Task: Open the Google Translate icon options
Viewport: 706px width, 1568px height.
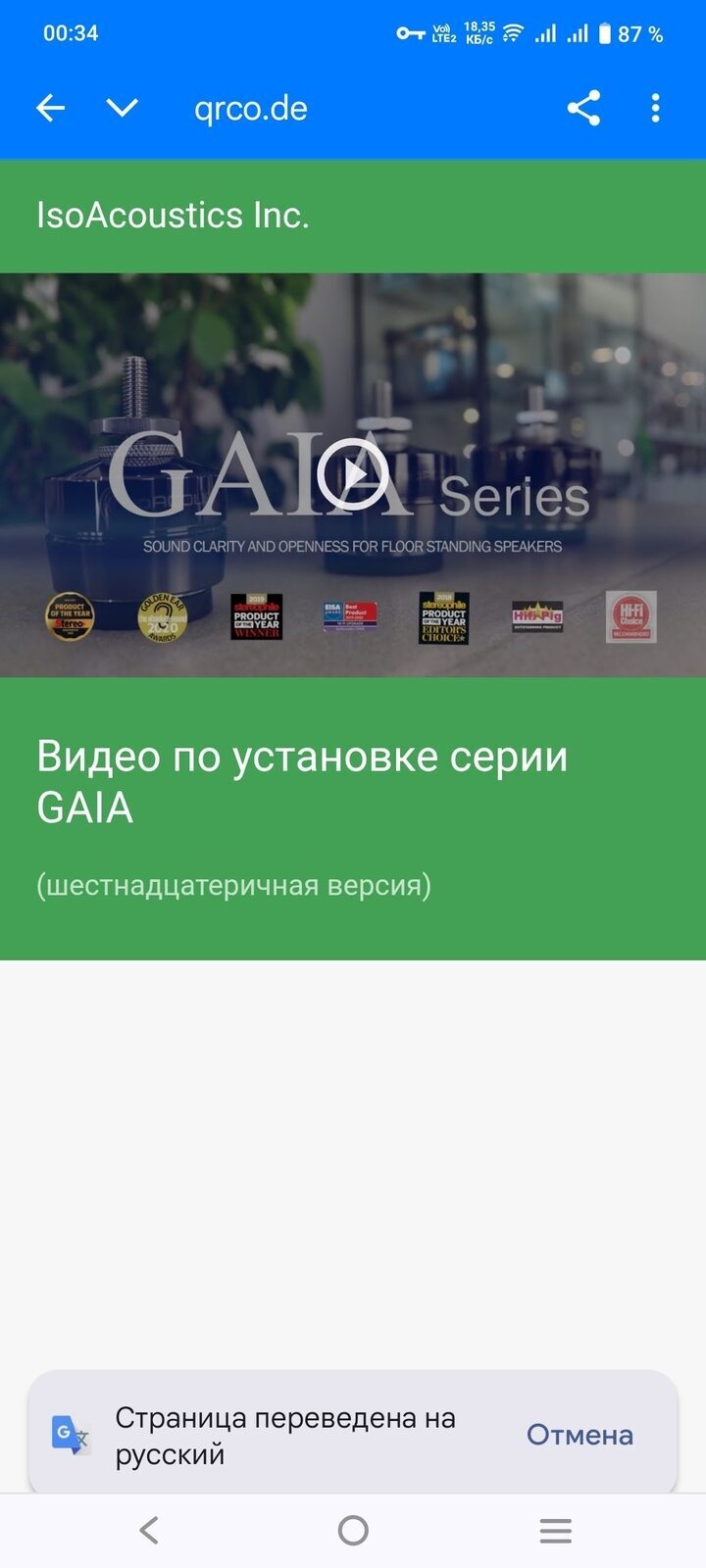Action: (x=72, y=1435)
